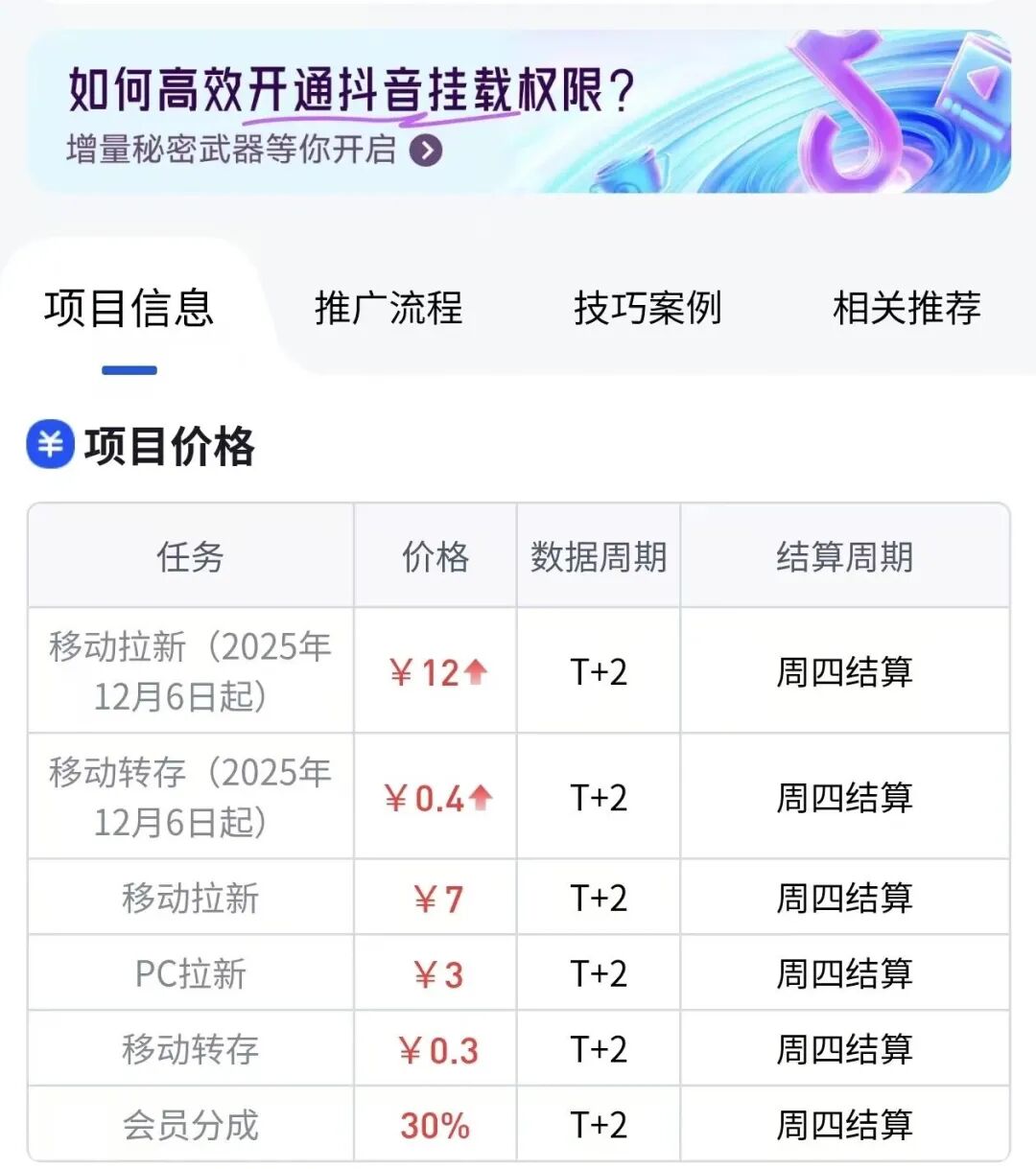Click the blue circular ¥ project price icon
The image size is (1036, 1169).
click(x=50, y=442)
